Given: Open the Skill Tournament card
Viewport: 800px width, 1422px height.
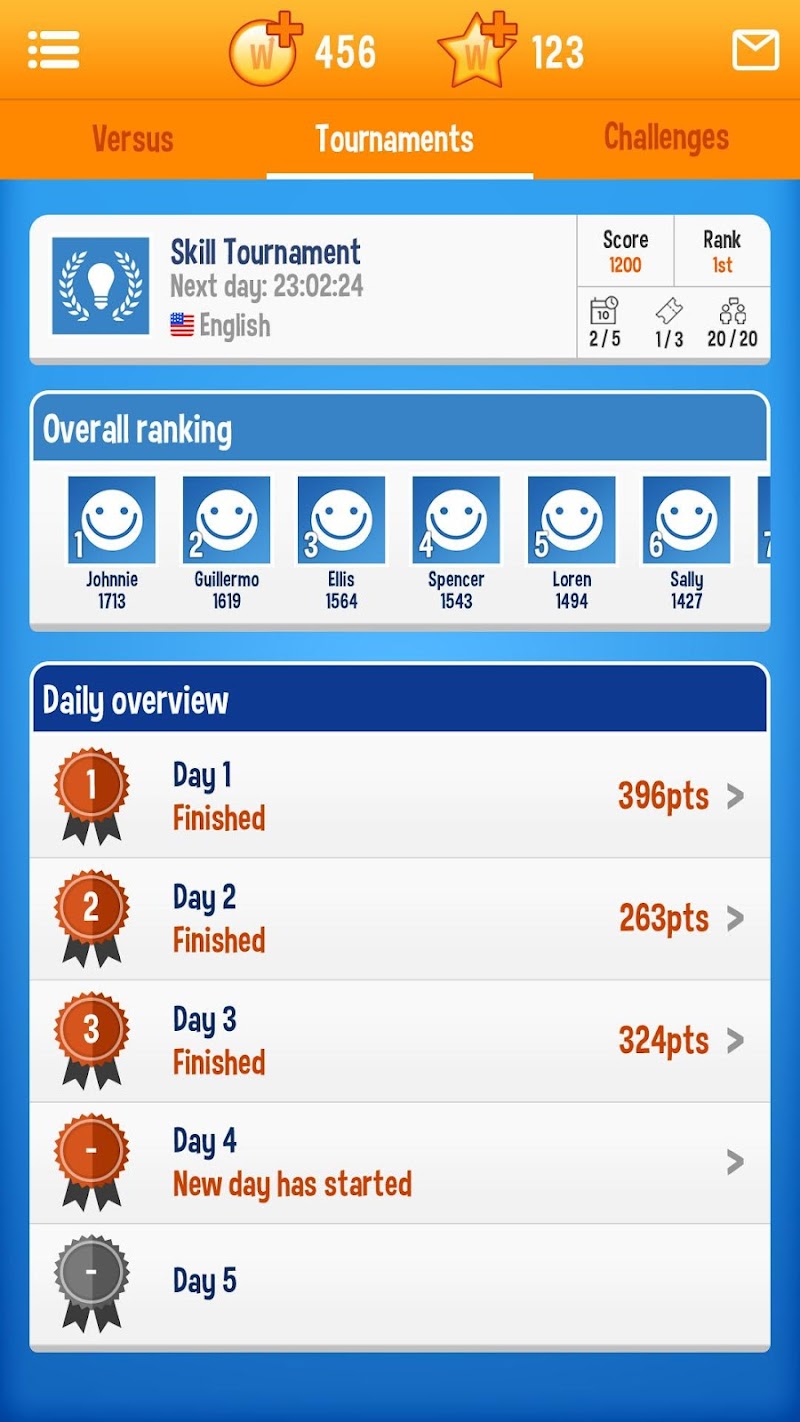Looking at the screenshot, I should [300, 287].
